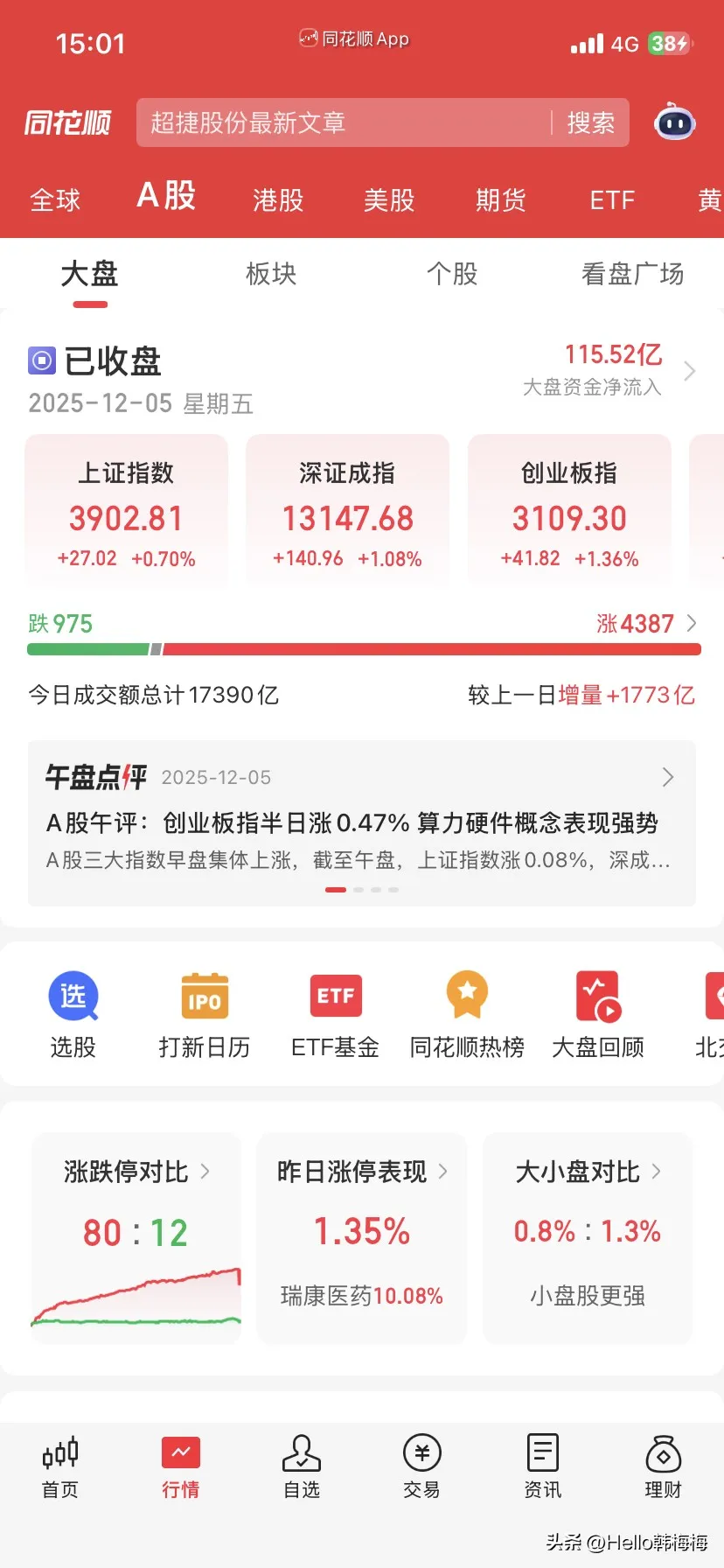Screen dimensions: 724x1568
Task: Open the 午盘点评 article card
Action: pyautogui.click(x=362, y=822)
